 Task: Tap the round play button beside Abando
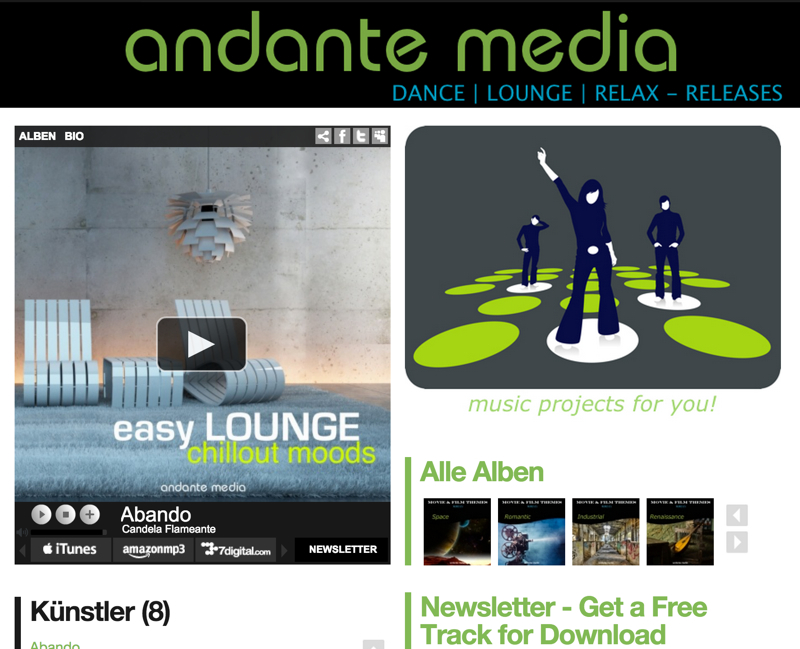pos(41,514)
